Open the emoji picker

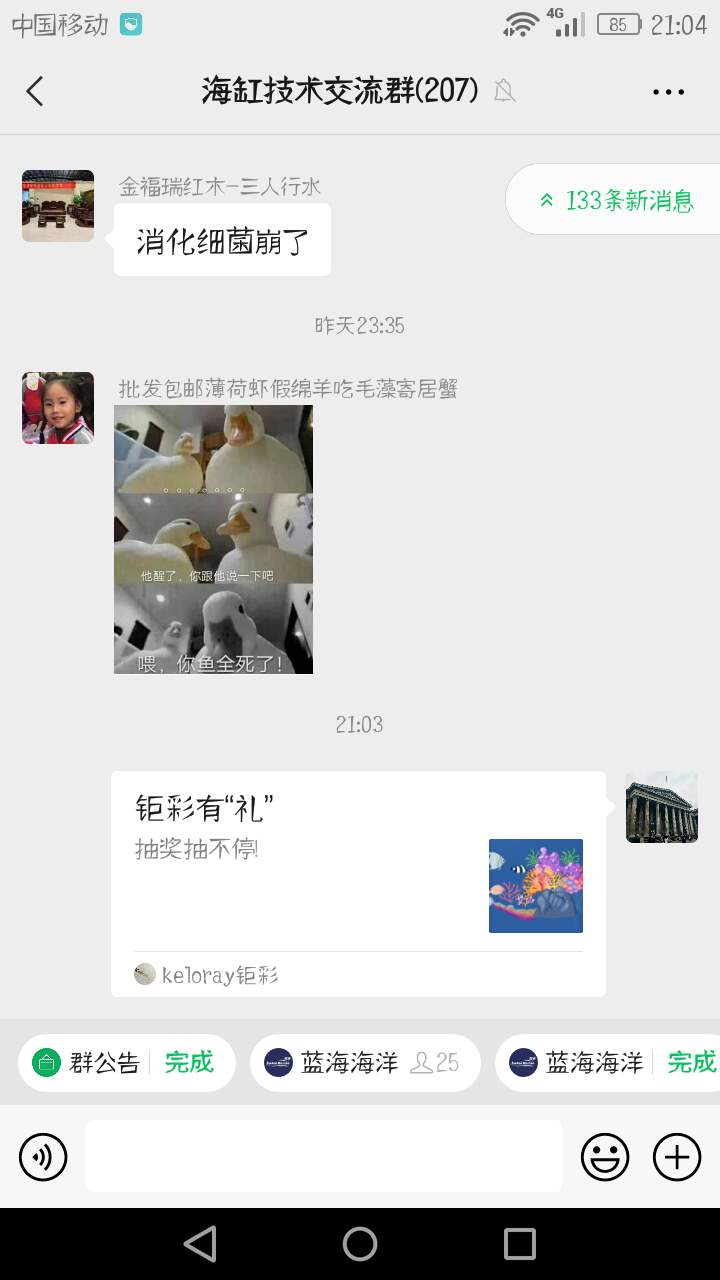tap(605, 1157)
